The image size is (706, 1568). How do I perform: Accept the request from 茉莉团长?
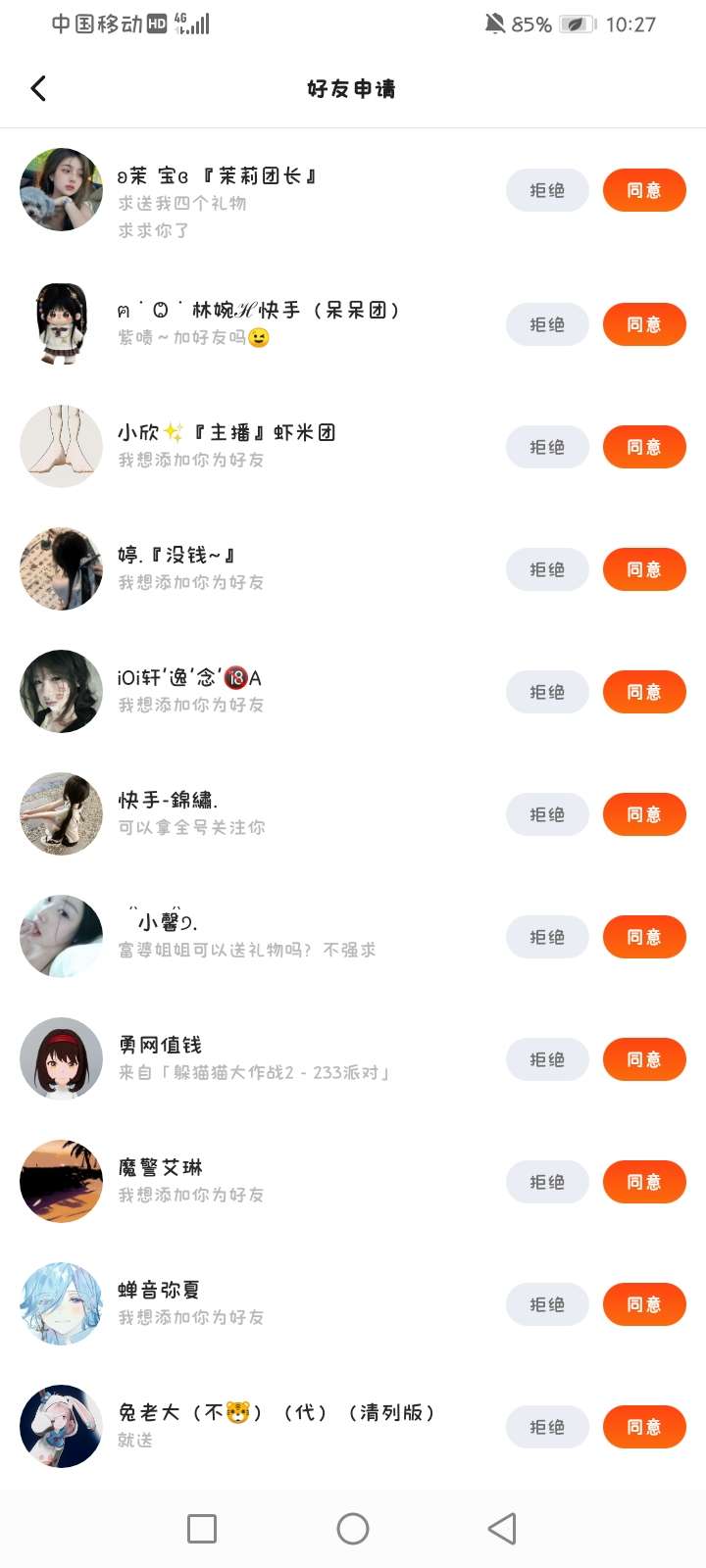pos(643,190)
